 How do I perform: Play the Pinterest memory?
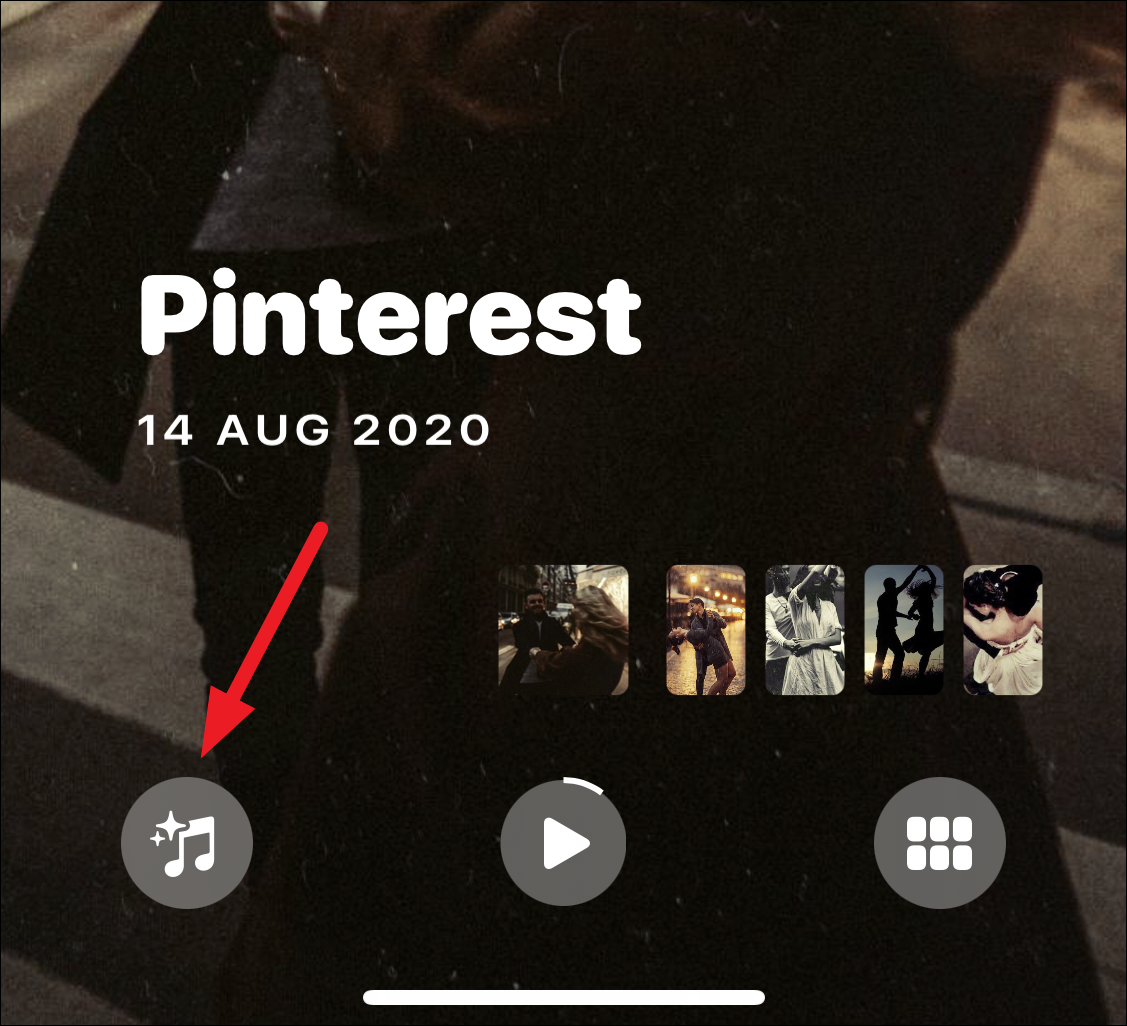click(x=564, y=843)
